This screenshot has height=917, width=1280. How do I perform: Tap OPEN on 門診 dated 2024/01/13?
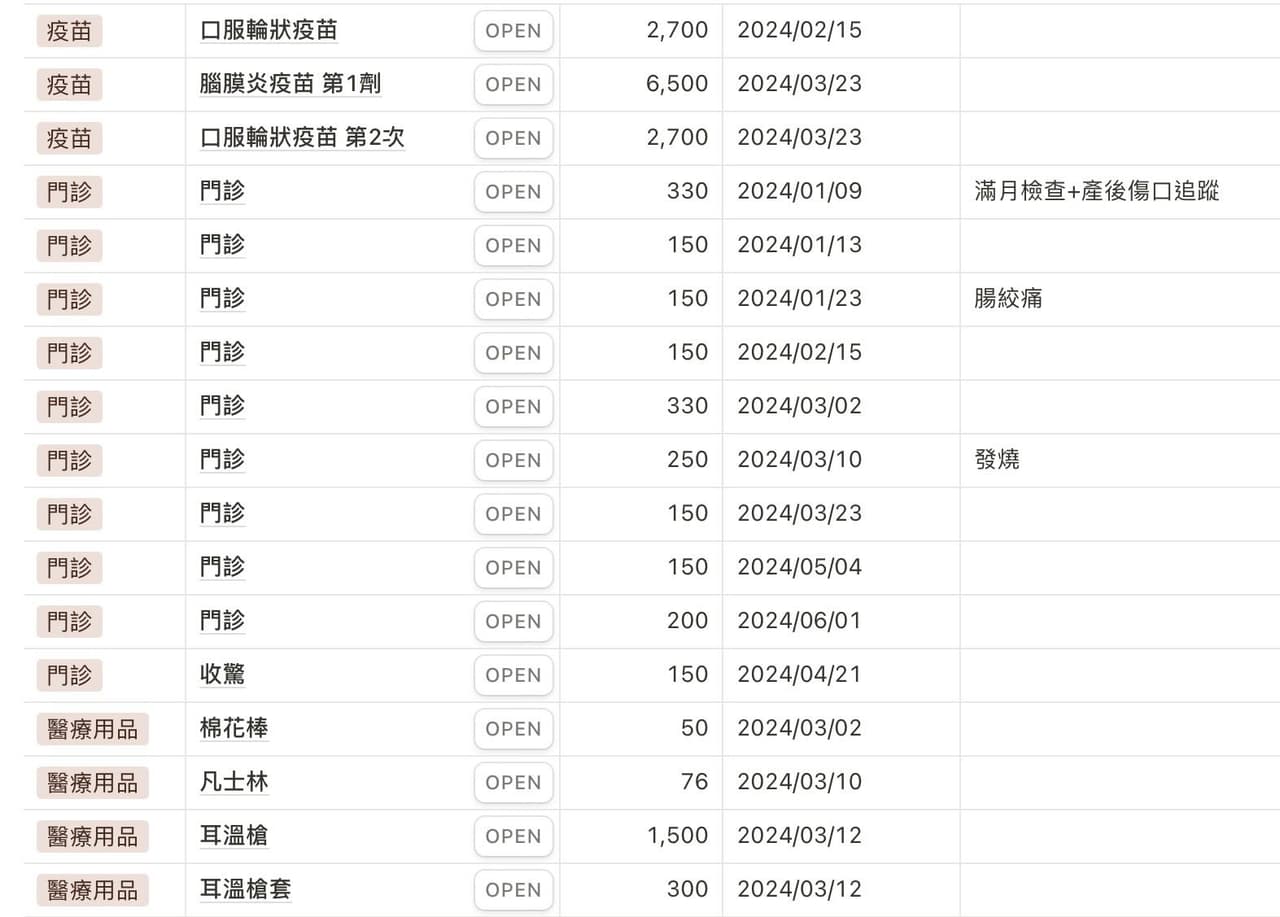click(513, 246)
